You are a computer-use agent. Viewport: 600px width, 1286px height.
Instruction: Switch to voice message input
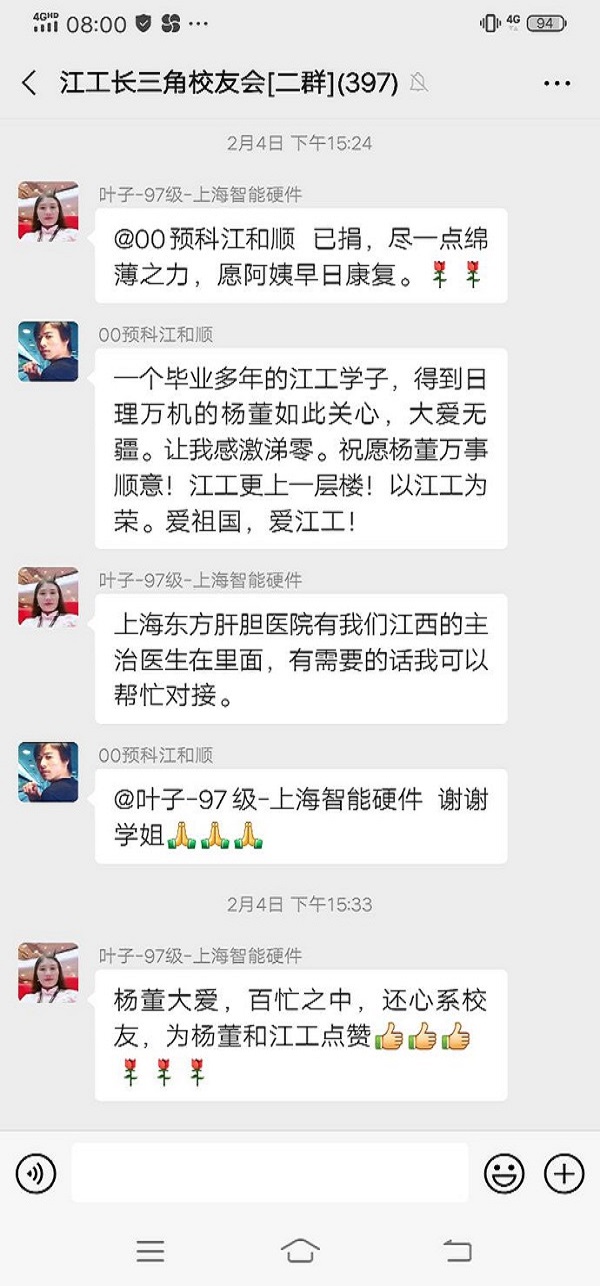click(36, 1173)
